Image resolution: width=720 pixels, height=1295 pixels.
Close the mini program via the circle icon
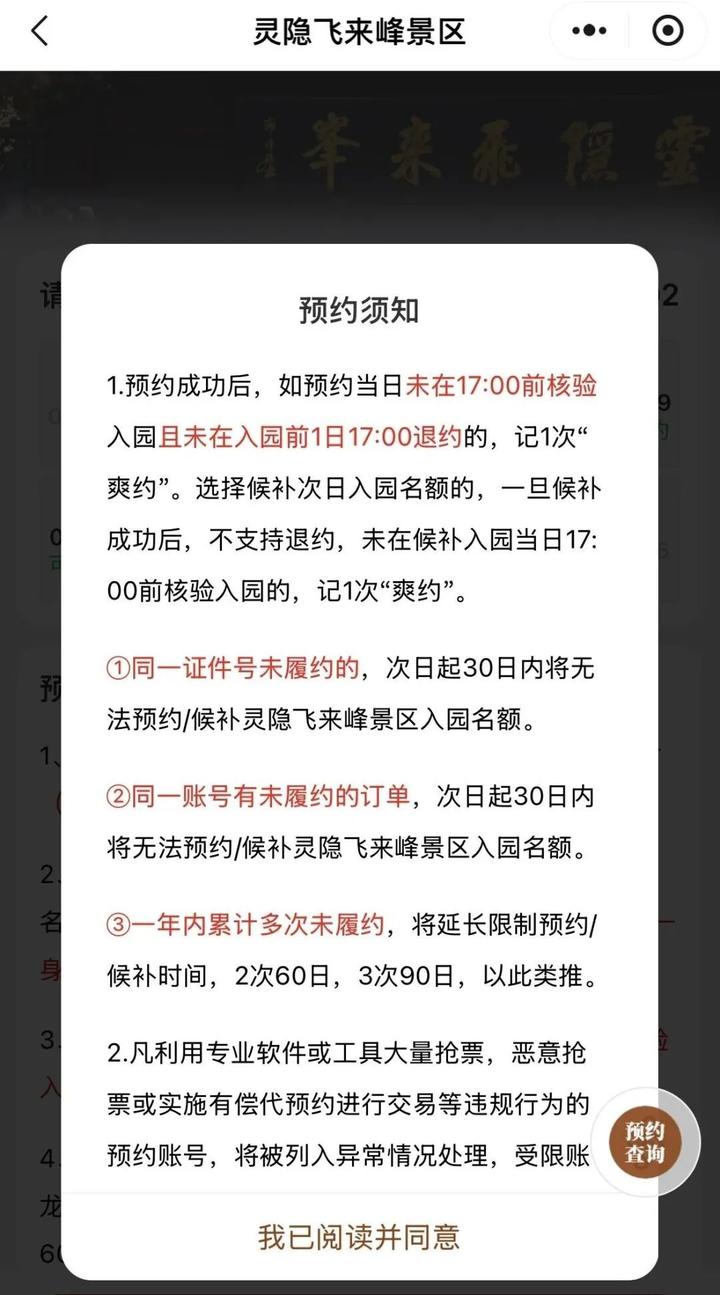(x=667, y=32)
